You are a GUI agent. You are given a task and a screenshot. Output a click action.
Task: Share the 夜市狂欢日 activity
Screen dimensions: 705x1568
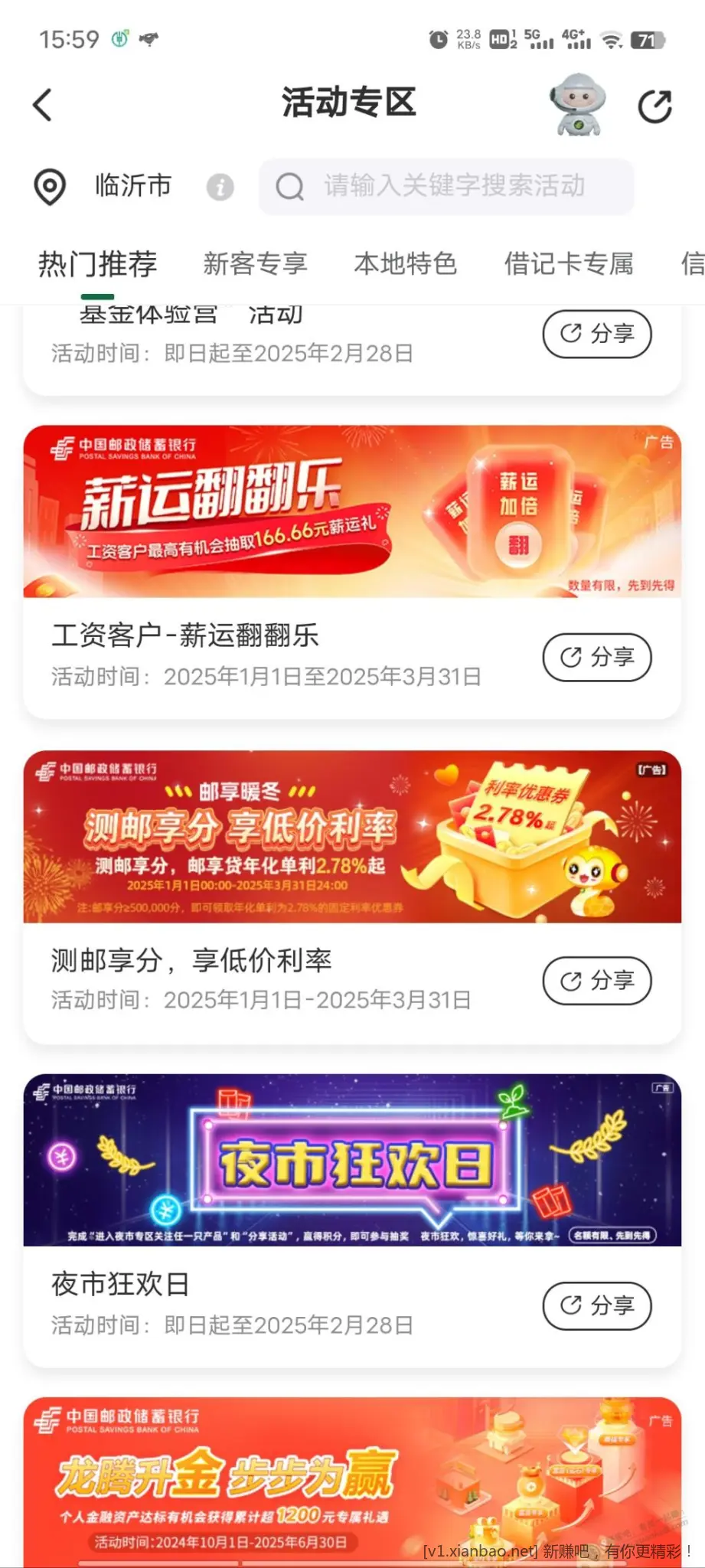pyautogui.click(x=596, y=1305)
